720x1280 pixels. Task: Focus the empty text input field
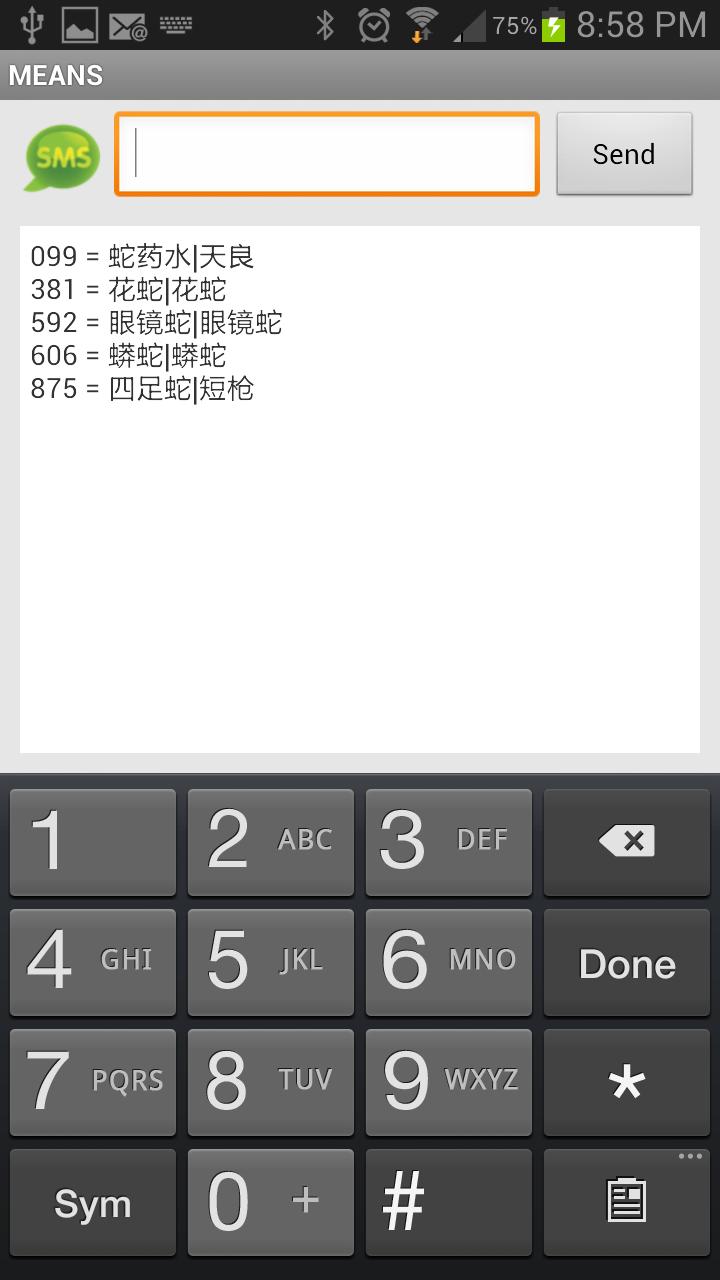point(327,154)
